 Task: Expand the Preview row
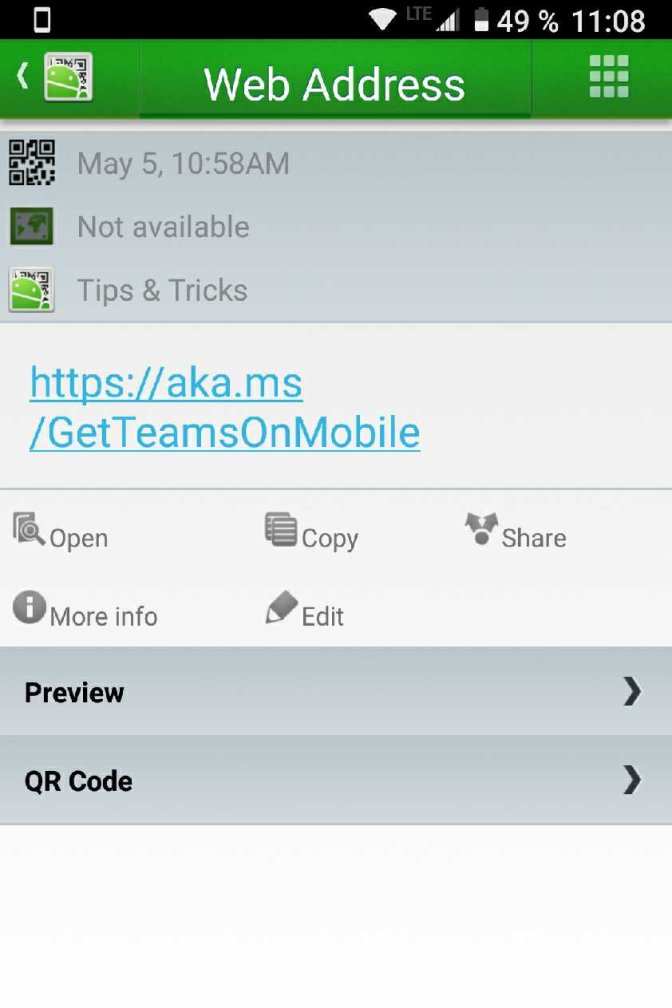coord(336,692)
